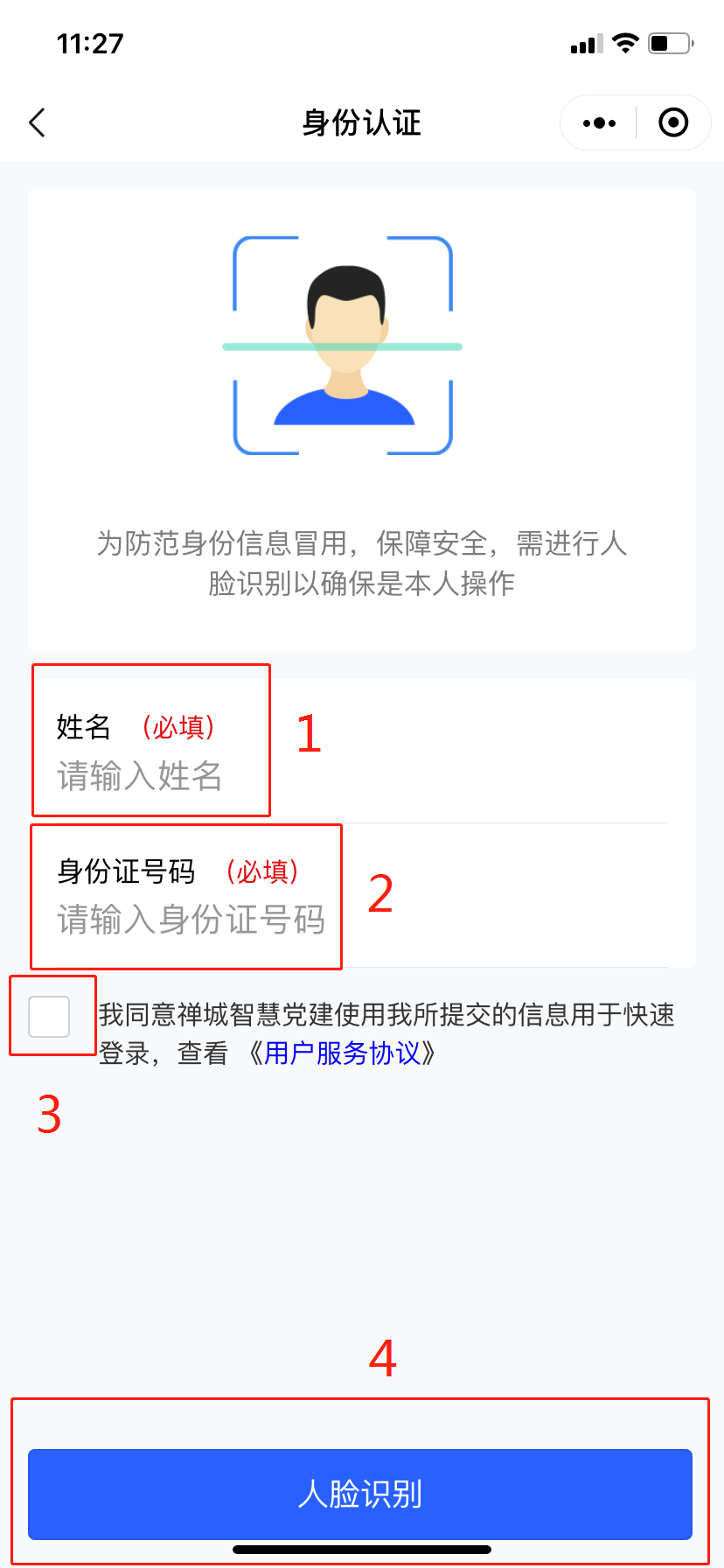Open the 用户服务协议 link

pos(343,1053)
